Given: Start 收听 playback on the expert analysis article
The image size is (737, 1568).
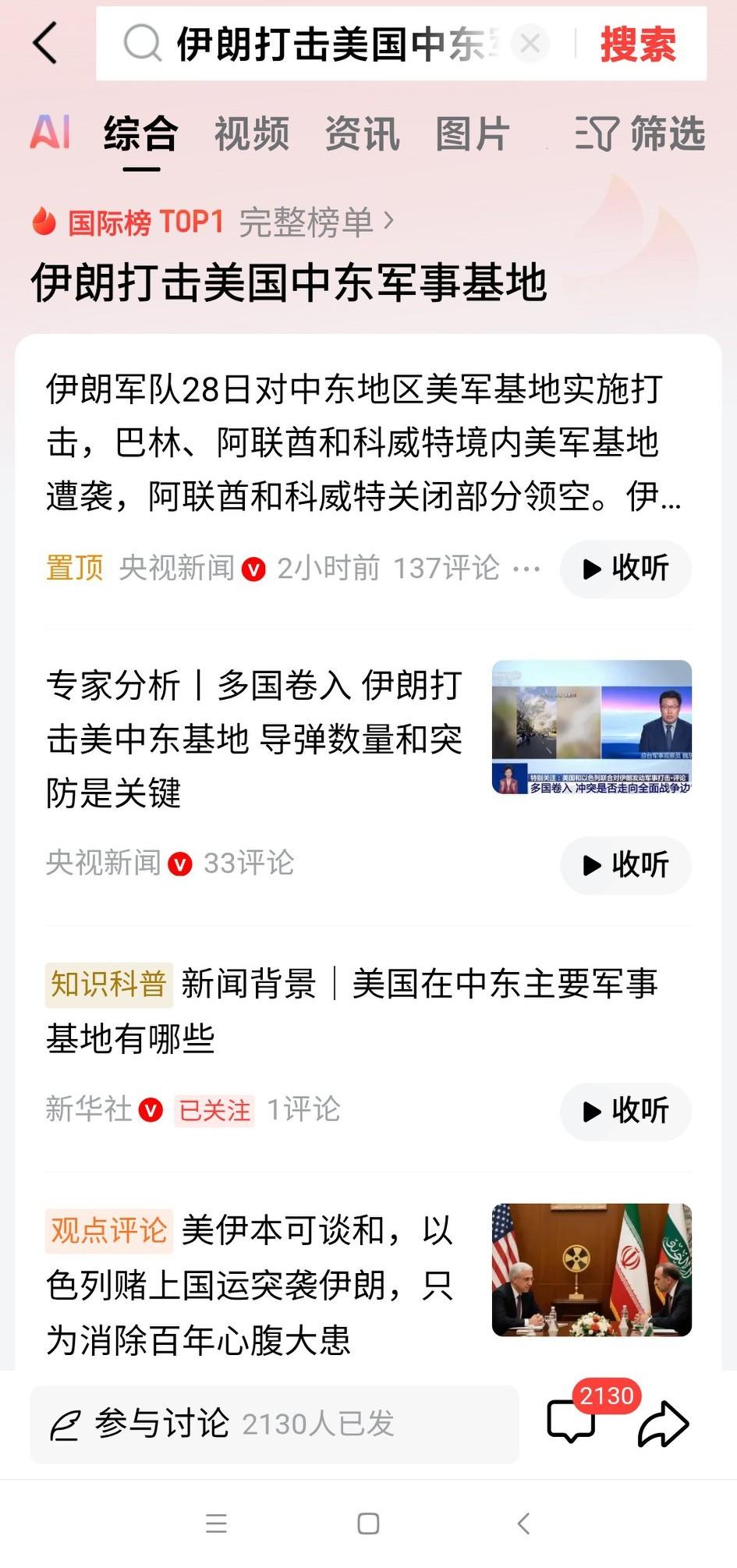Looking at the screenshot, I should (625, 866).
